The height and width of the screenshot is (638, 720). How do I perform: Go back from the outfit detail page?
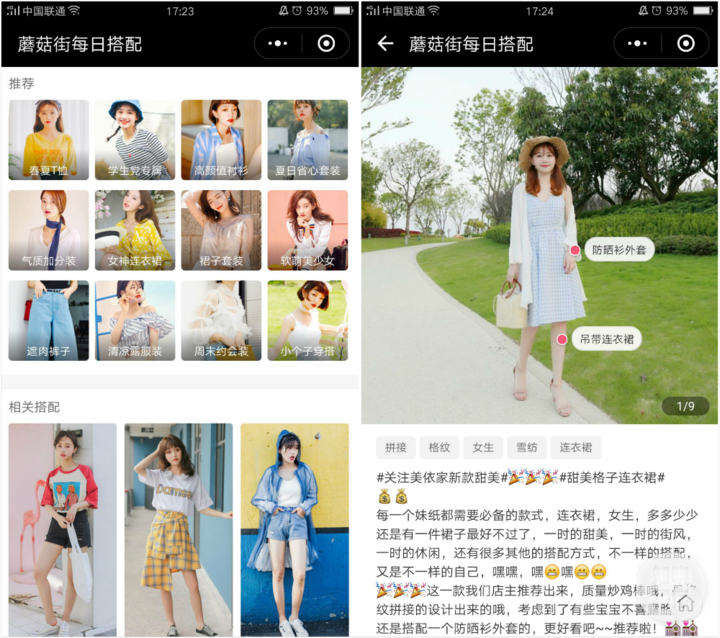tap(386, 44)
